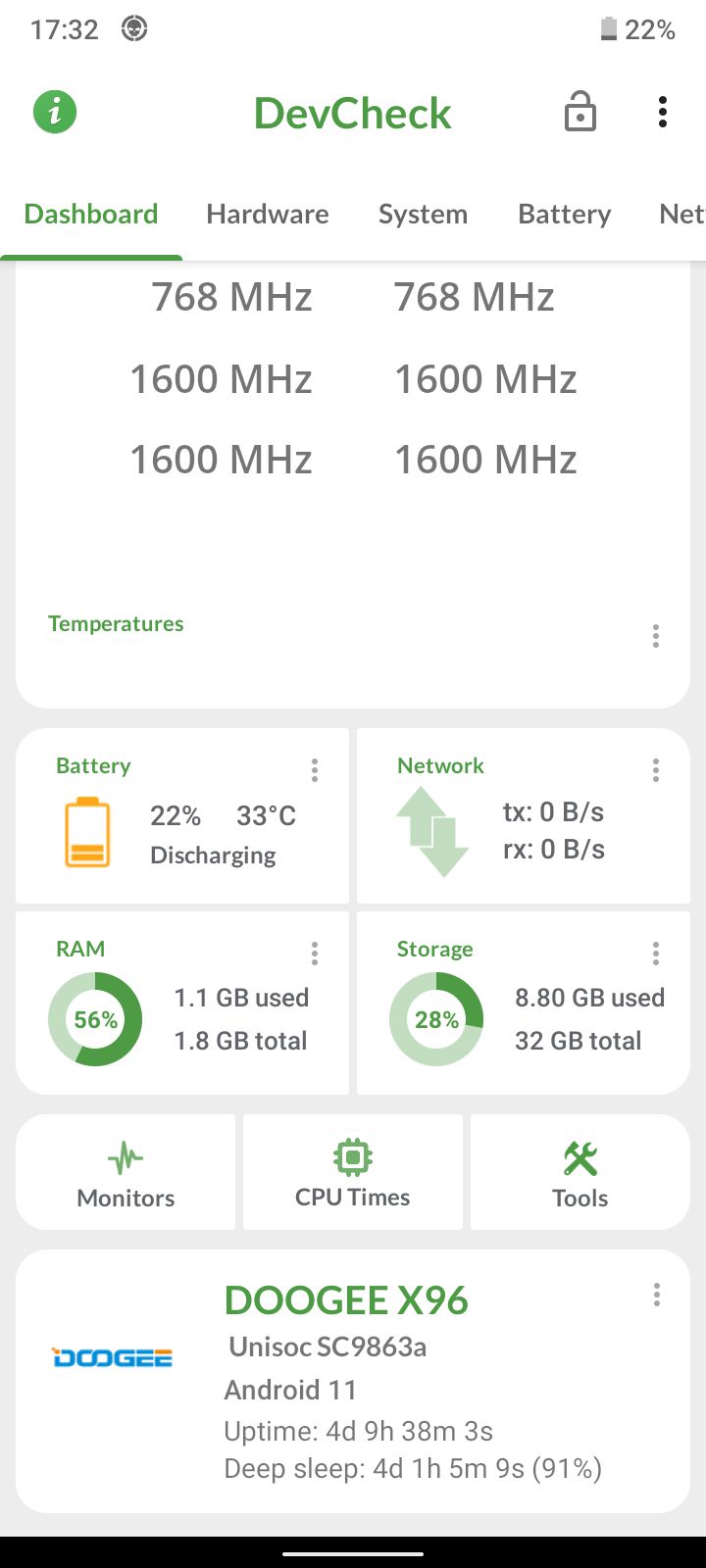Switch to the Battery tab
The image size is (706, 1568).
click(564, 214)
